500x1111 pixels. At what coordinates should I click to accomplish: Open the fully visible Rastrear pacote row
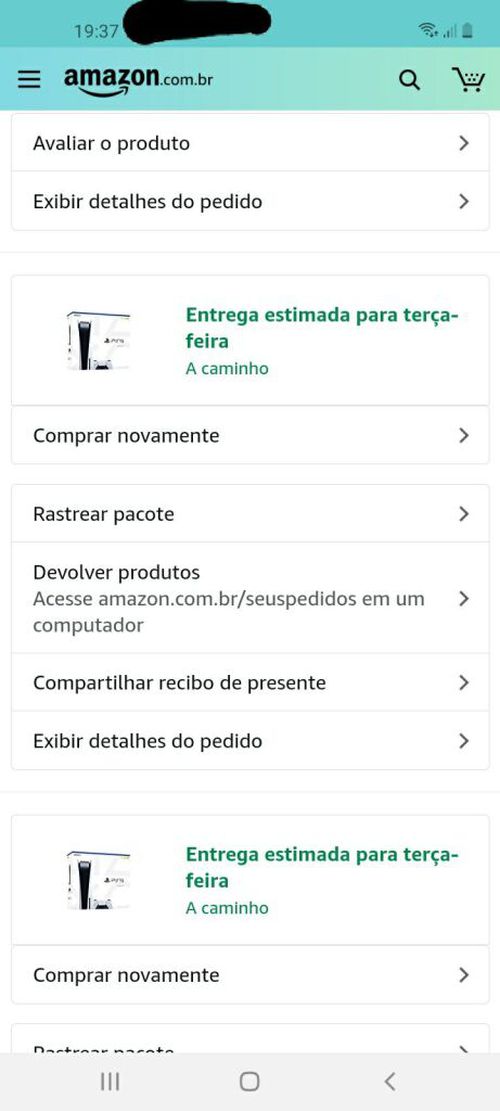tap(250, 514)
